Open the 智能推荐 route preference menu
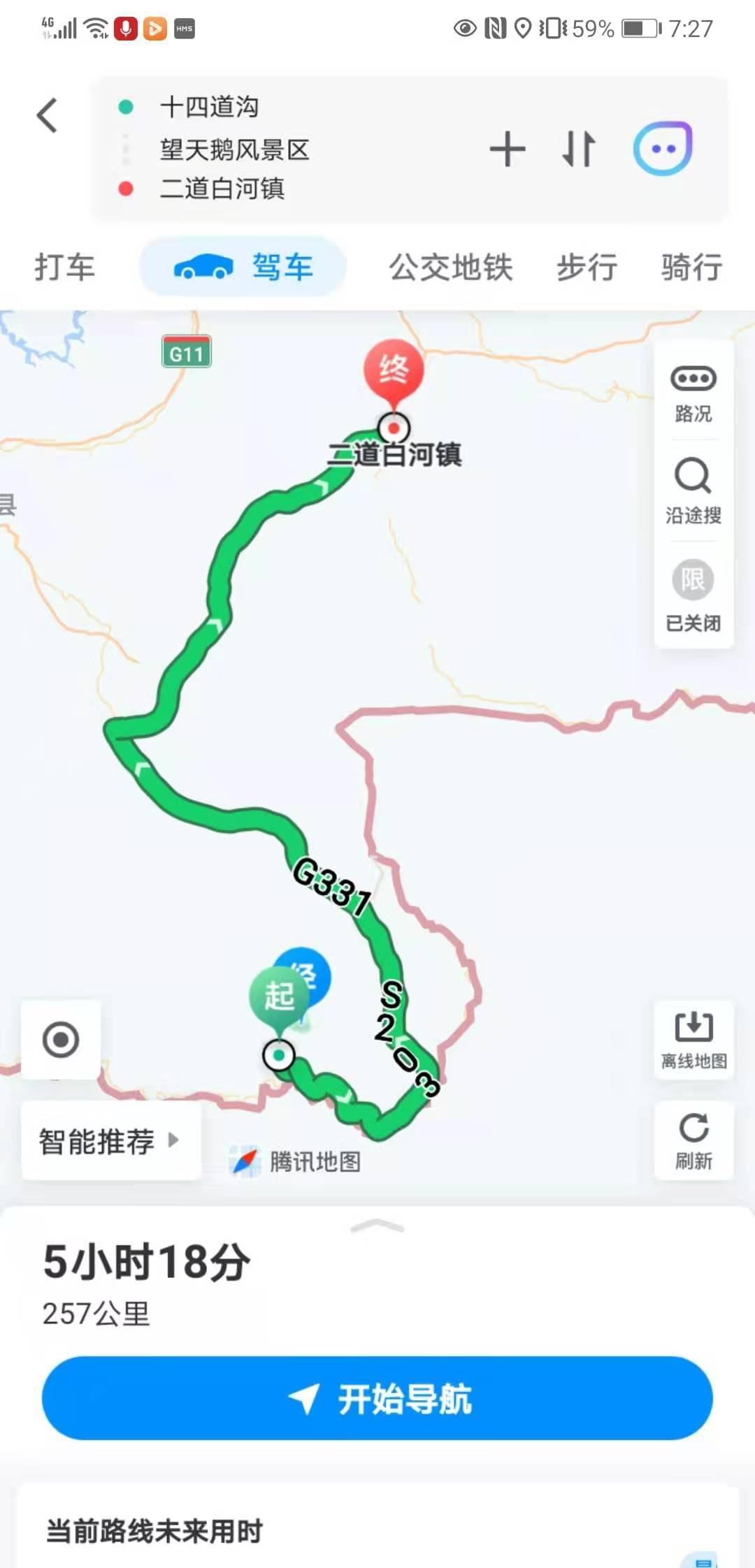The width and height of the screenshot is (755, 1568). [110, 1141]
